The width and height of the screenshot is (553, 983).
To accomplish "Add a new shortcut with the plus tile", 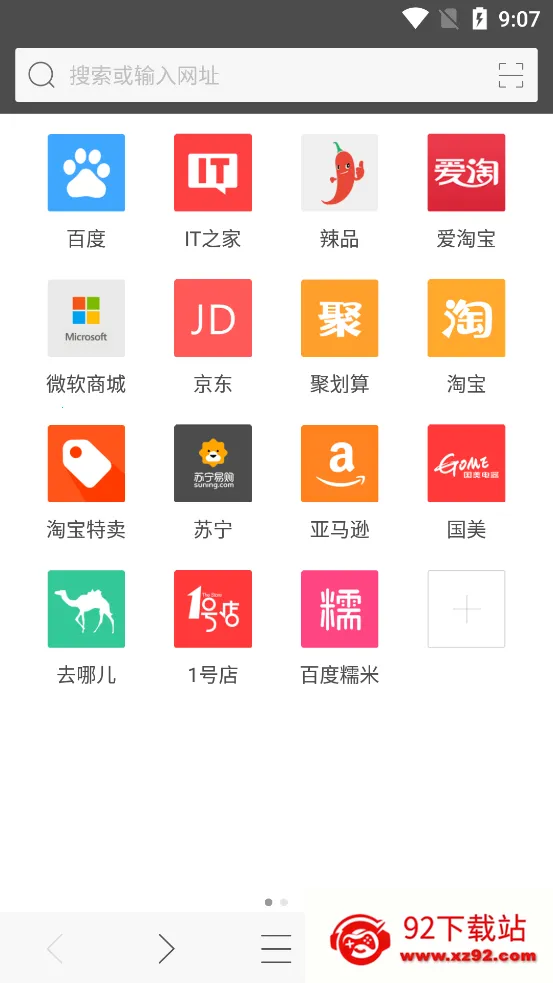I will (466, 609).
